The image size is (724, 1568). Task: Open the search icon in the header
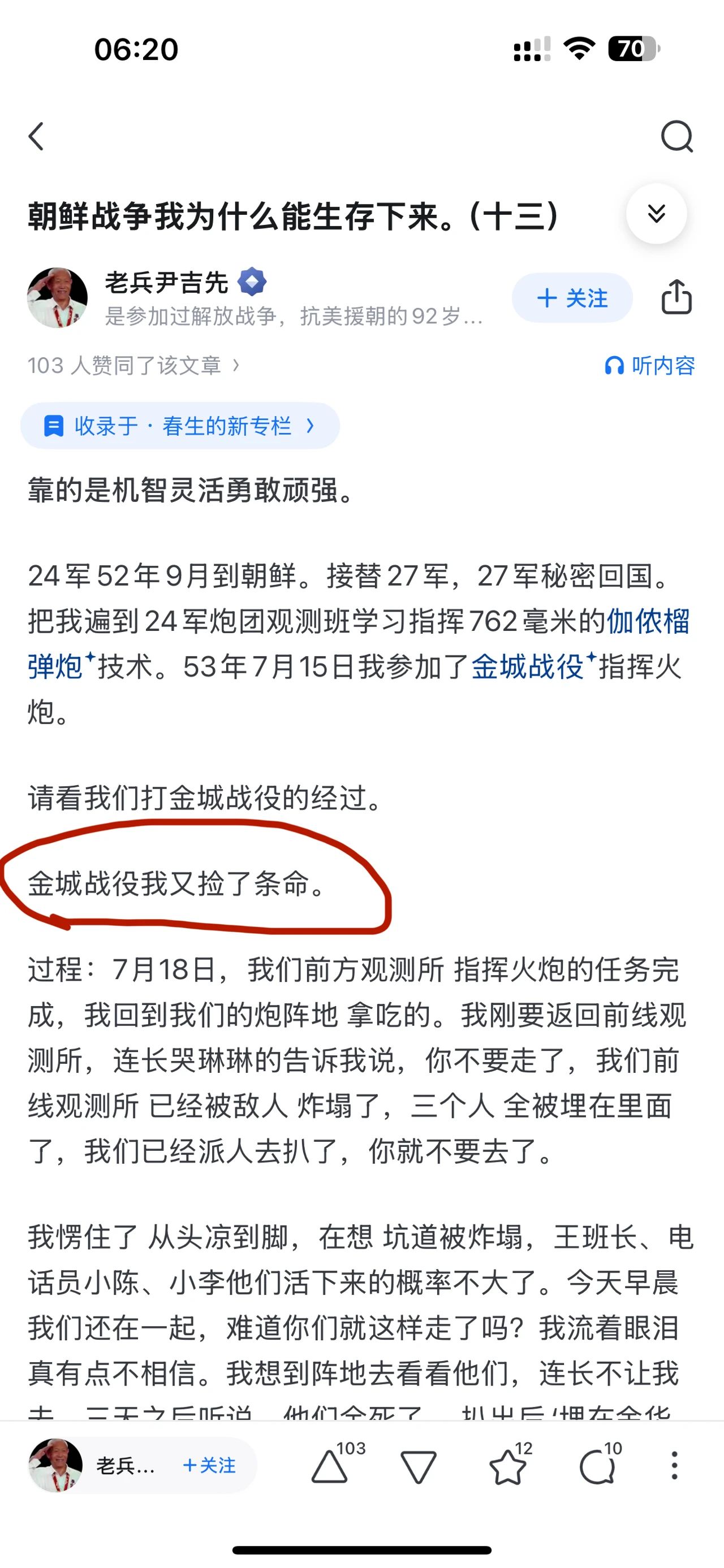(x=676, y=136)
